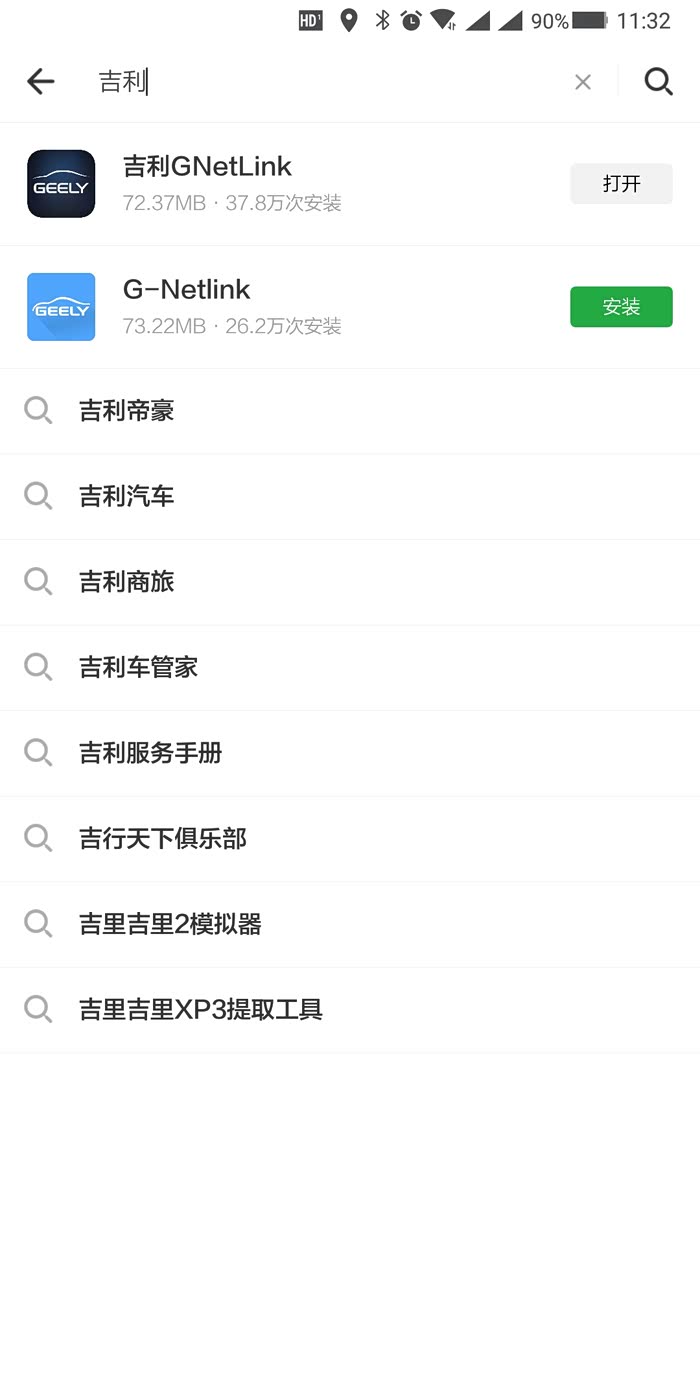This screenshot has height=1400, width=700.
Task: Select the suggestion 吉利汽车
Action: point(350,497)
